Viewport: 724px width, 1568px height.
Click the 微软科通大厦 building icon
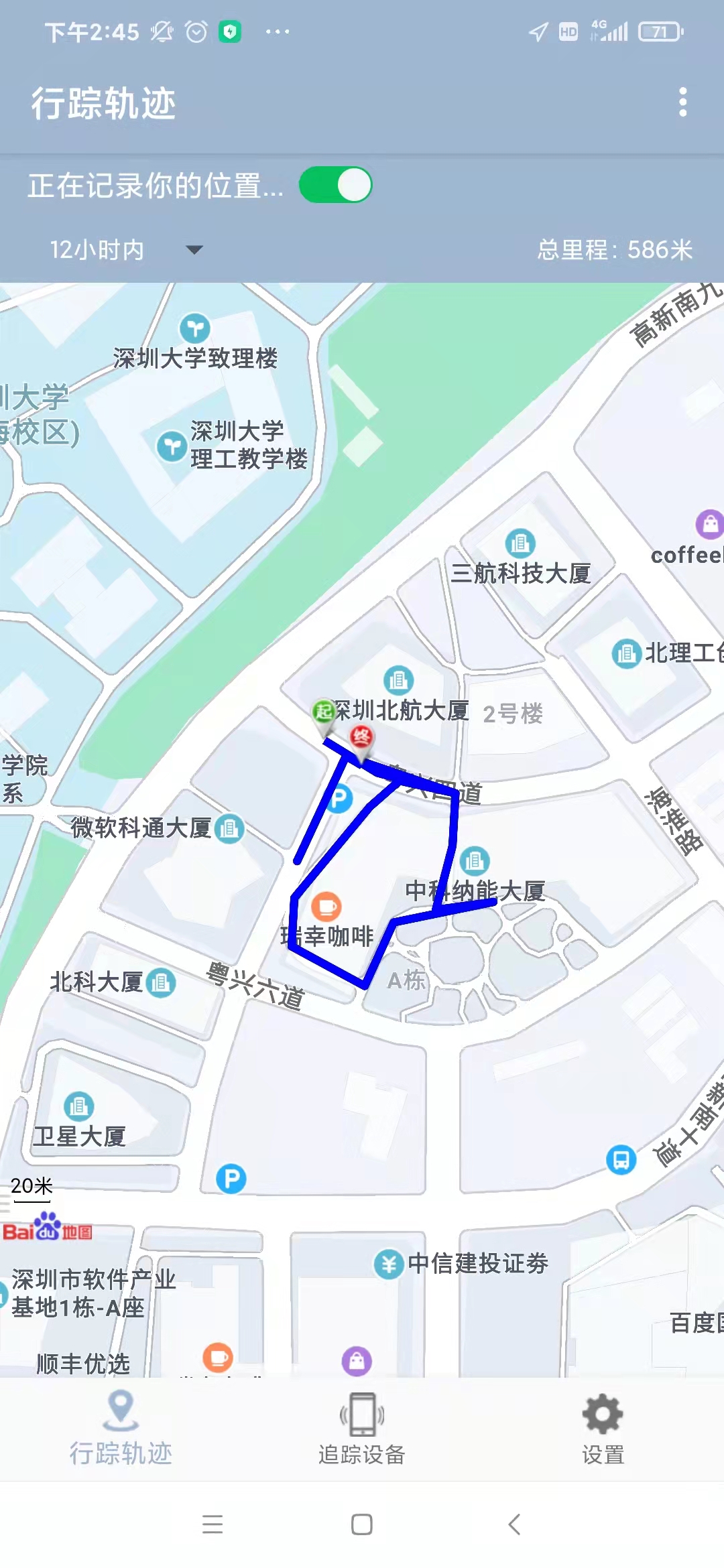[229, 828]
